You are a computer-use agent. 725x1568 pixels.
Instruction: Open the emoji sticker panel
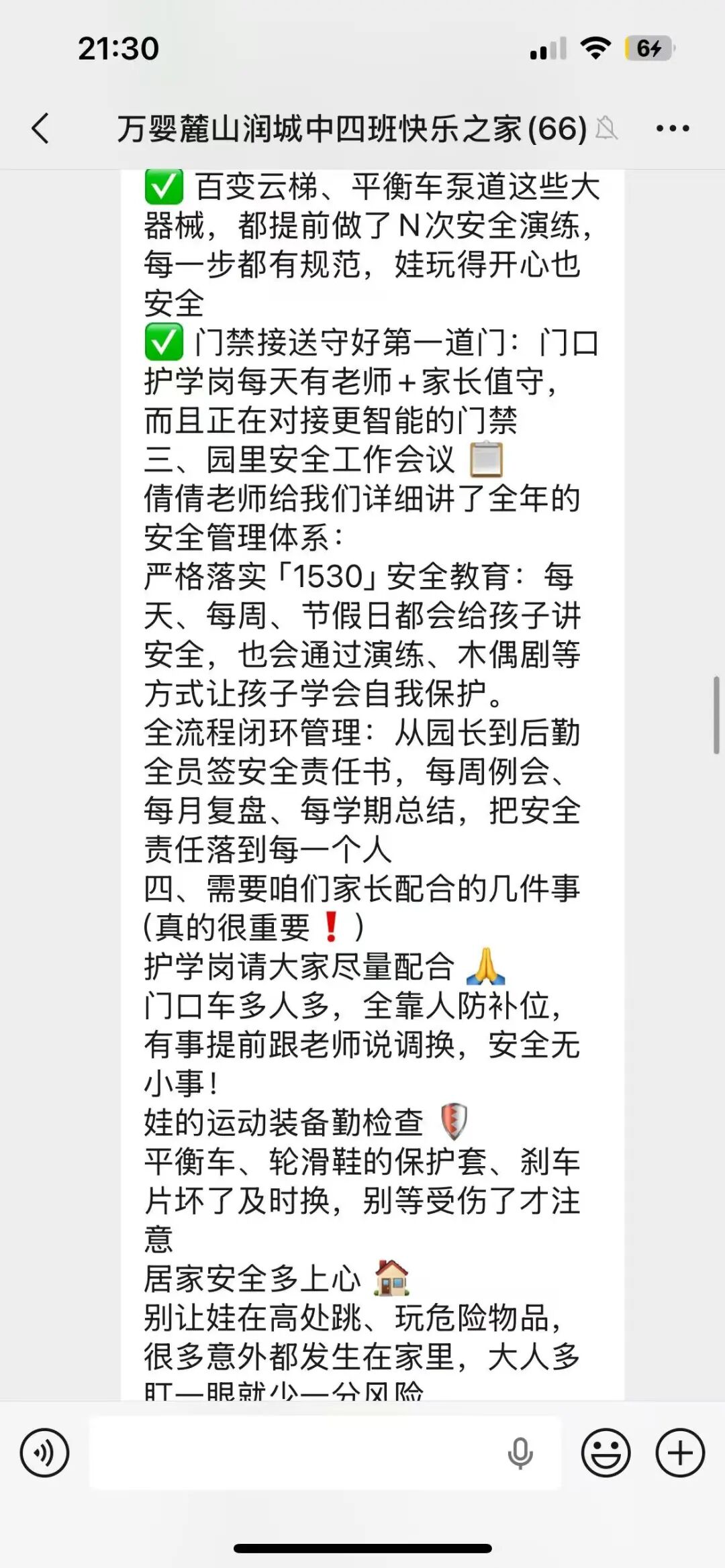click(606, 1453)
